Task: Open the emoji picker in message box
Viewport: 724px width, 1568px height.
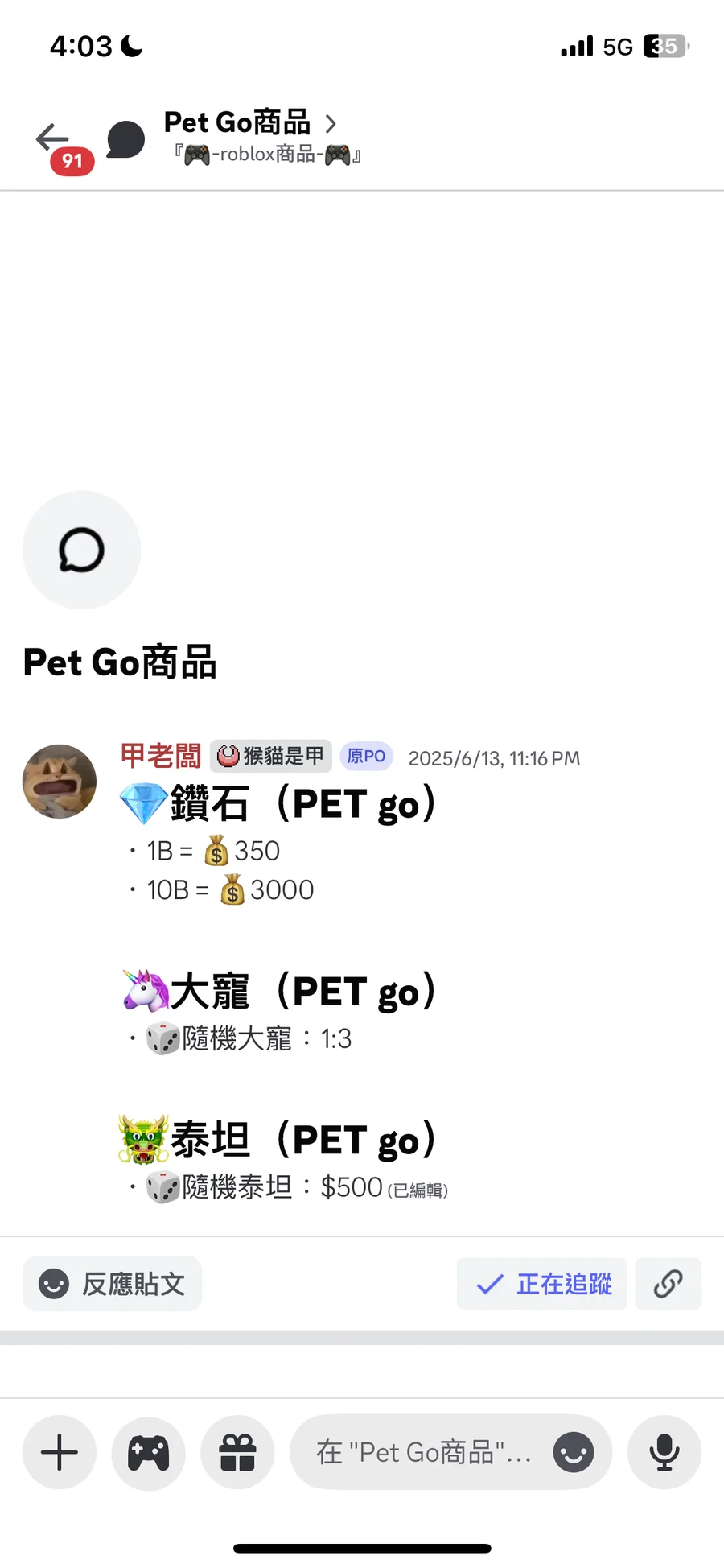Action: 574,1453
